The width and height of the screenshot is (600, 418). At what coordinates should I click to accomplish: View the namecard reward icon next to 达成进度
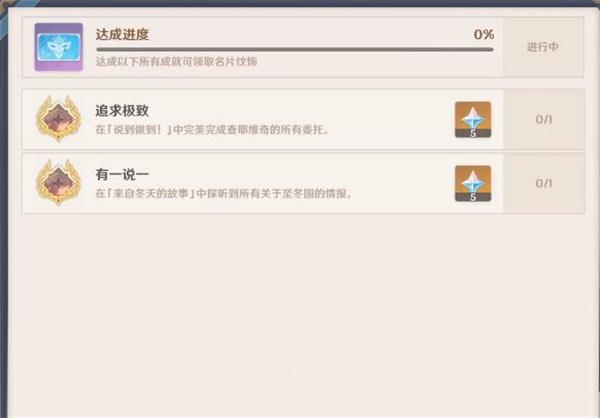(x=59, y=46)
